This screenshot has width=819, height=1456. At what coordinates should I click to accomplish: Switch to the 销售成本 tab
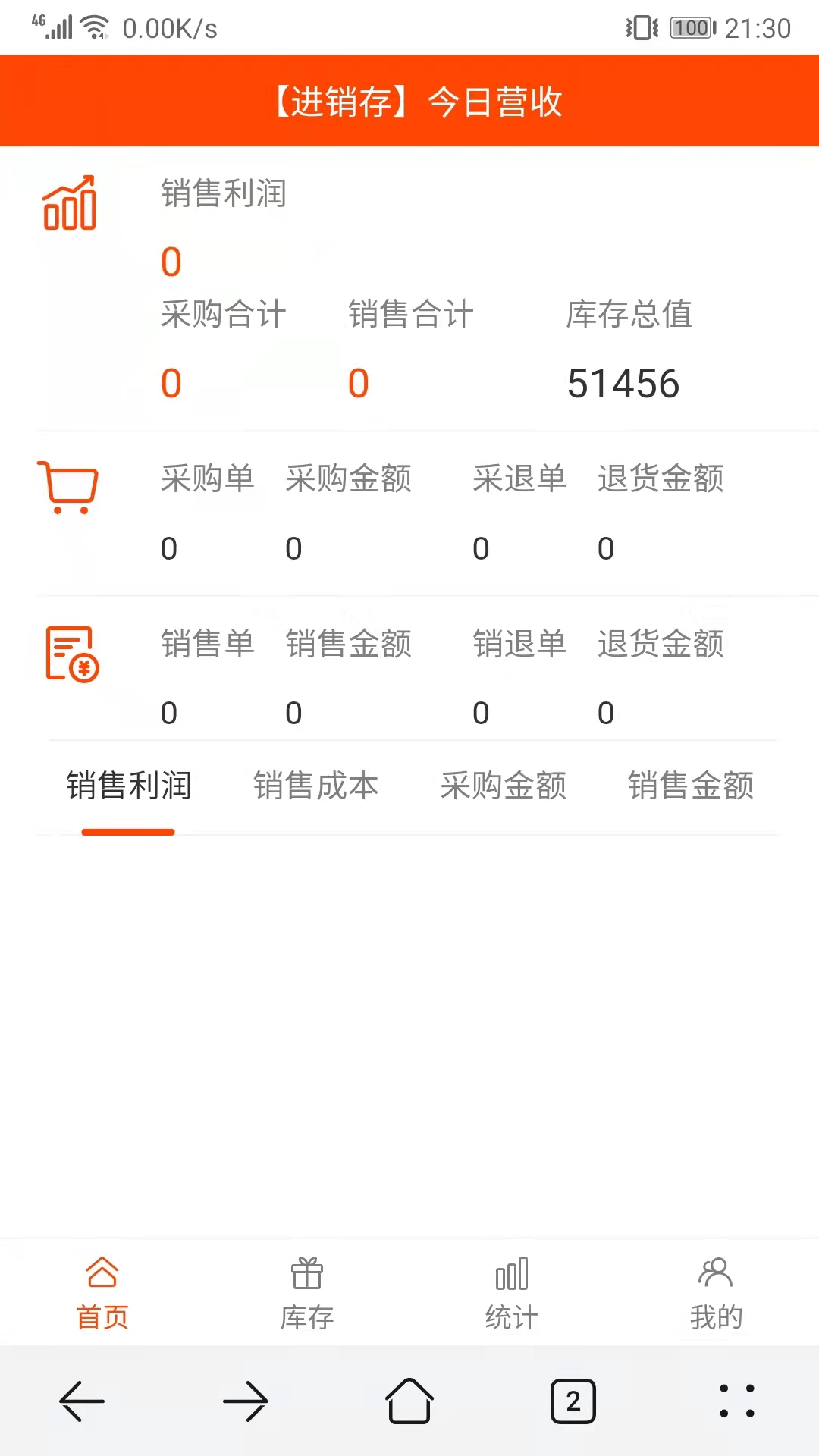click(316, 787)
